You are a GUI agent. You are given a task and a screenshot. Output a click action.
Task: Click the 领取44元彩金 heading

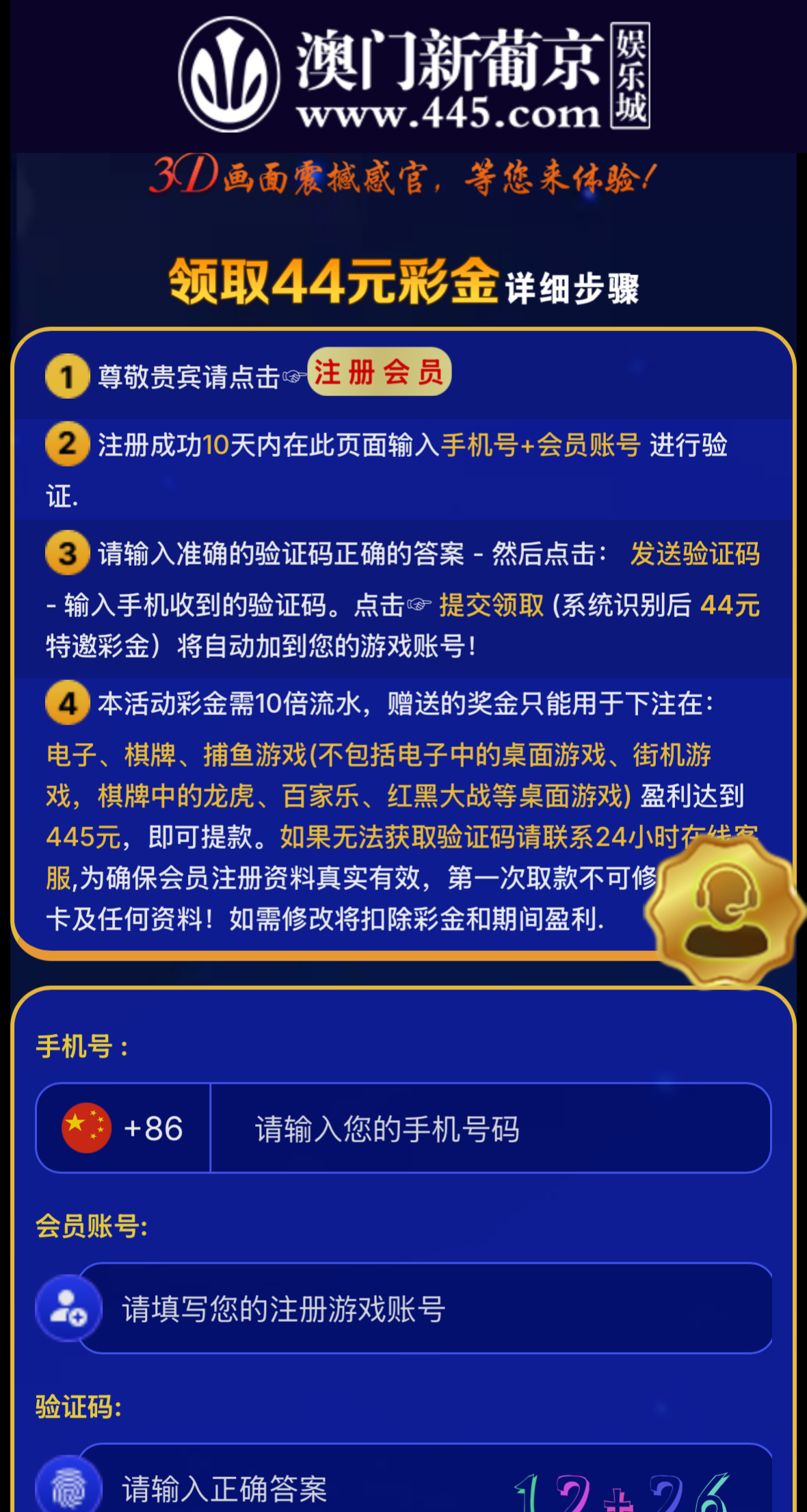point(335,281)
